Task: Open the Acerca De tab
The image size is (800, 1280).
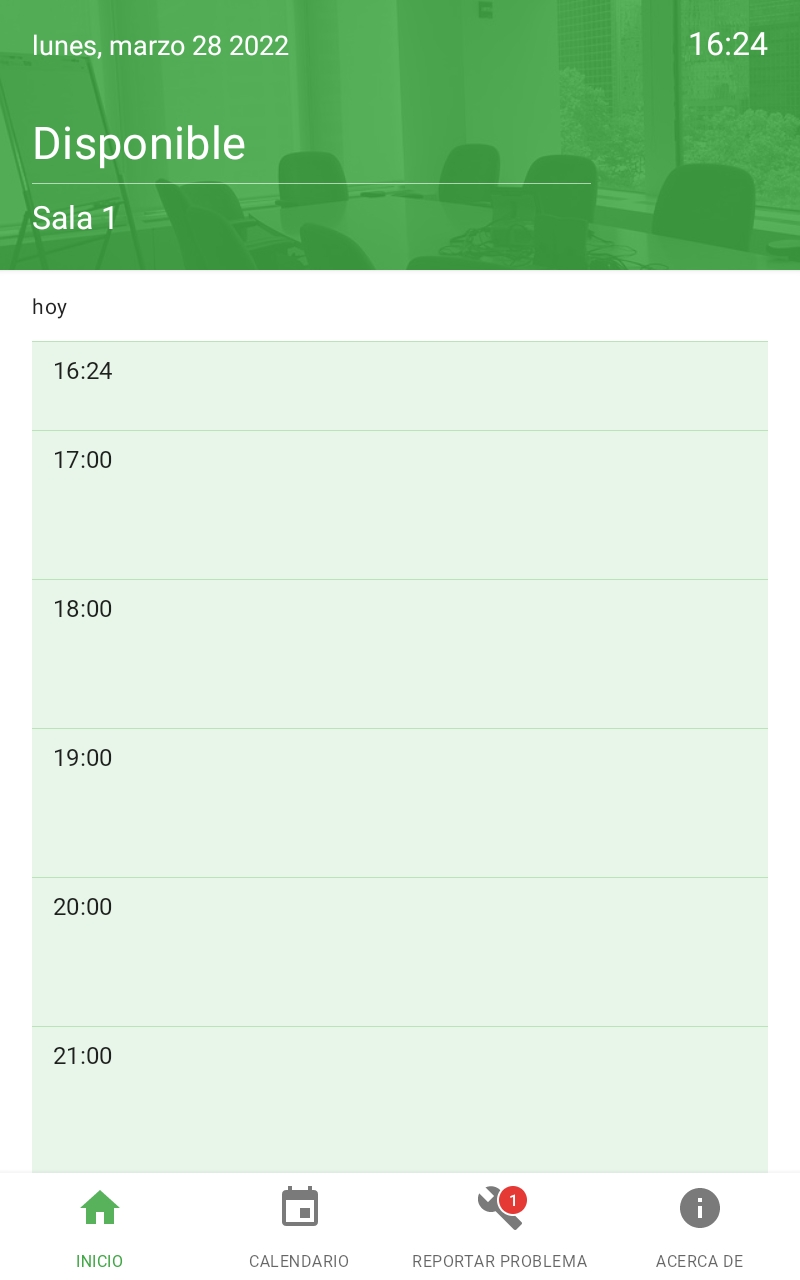Action: [699, 1226]
